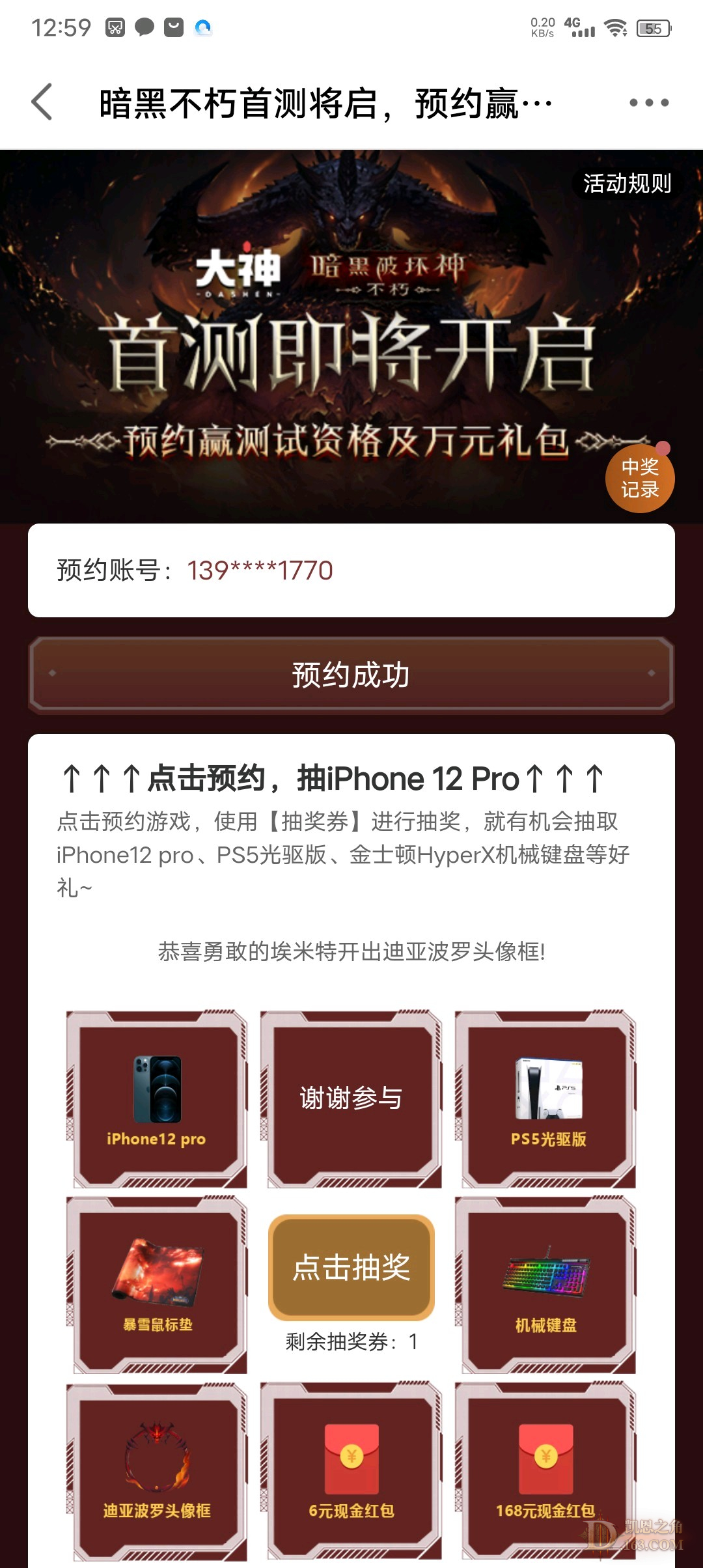Viewport: 703px width, 1568px height.
Task: Open the 中奖记录 winning records
Action: (639, 479)
